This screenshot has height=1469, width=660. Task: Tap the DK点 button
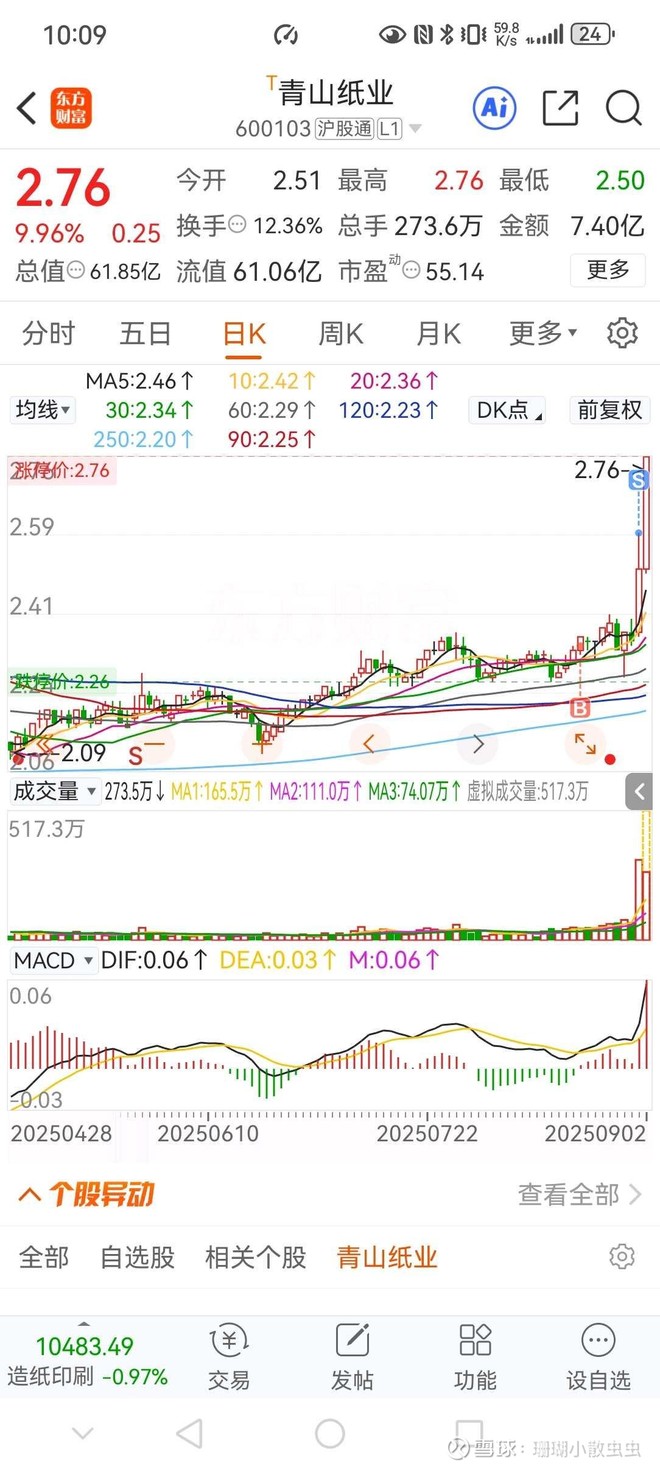[x=509, y=410]
